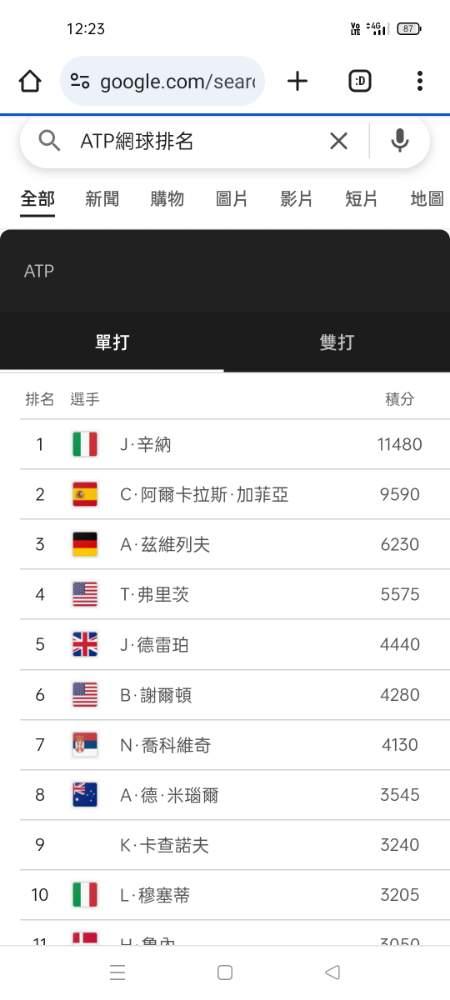Viewport: 450px width, 1000px height.
Task: Select the 全部 results tab
Action: click(37, 199)
